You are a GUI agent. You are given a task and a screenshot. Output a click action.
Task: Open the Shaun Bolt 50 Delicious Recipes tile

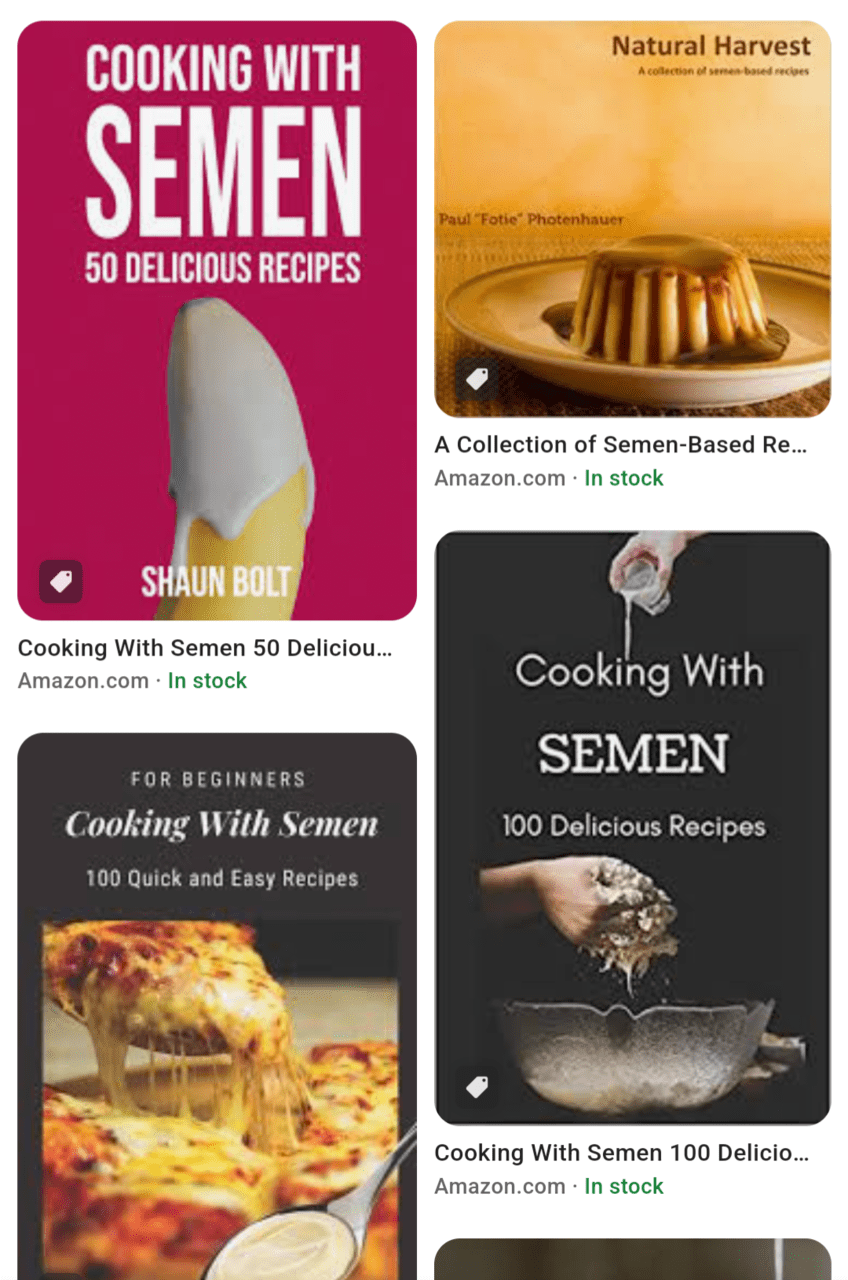[217, 320]
